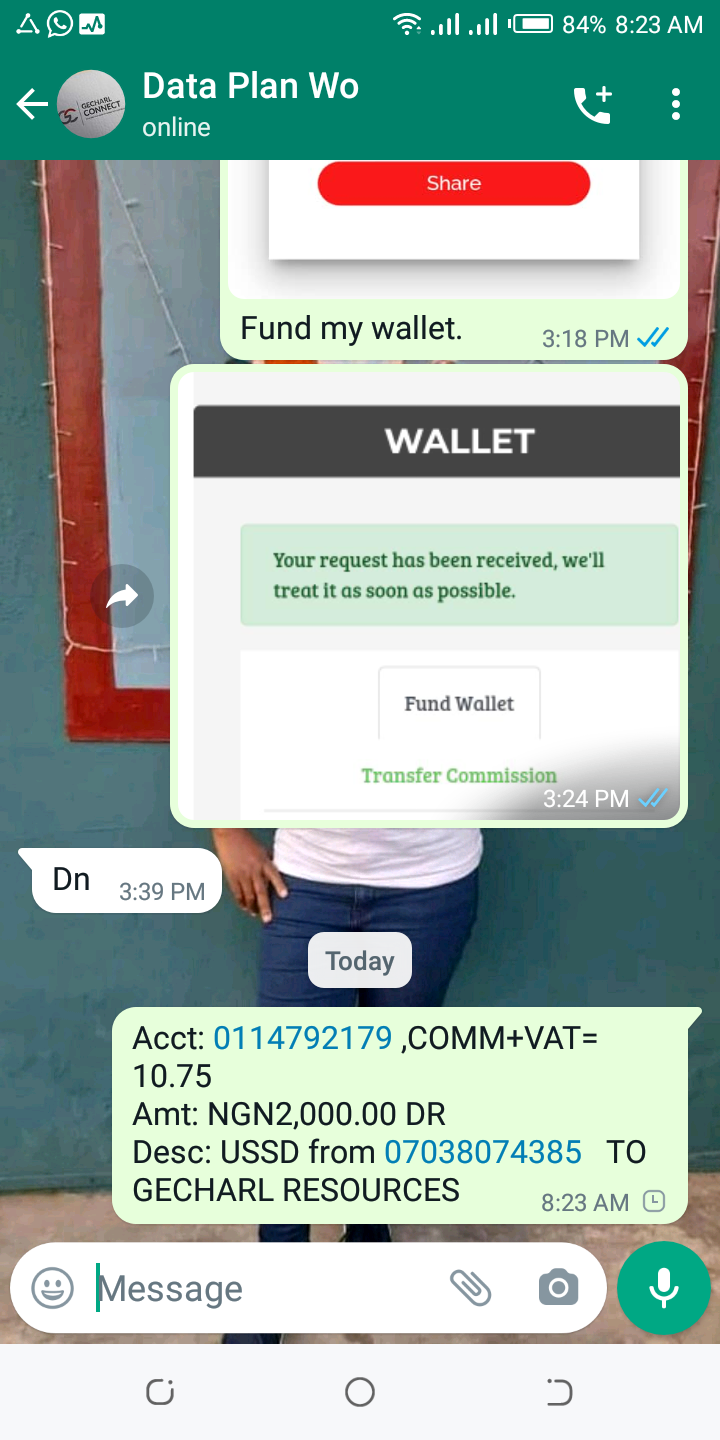Open the recent apps view
Image resolution: width=720 pixels, height=1440 pixels.
click(x=160, y=1392)
